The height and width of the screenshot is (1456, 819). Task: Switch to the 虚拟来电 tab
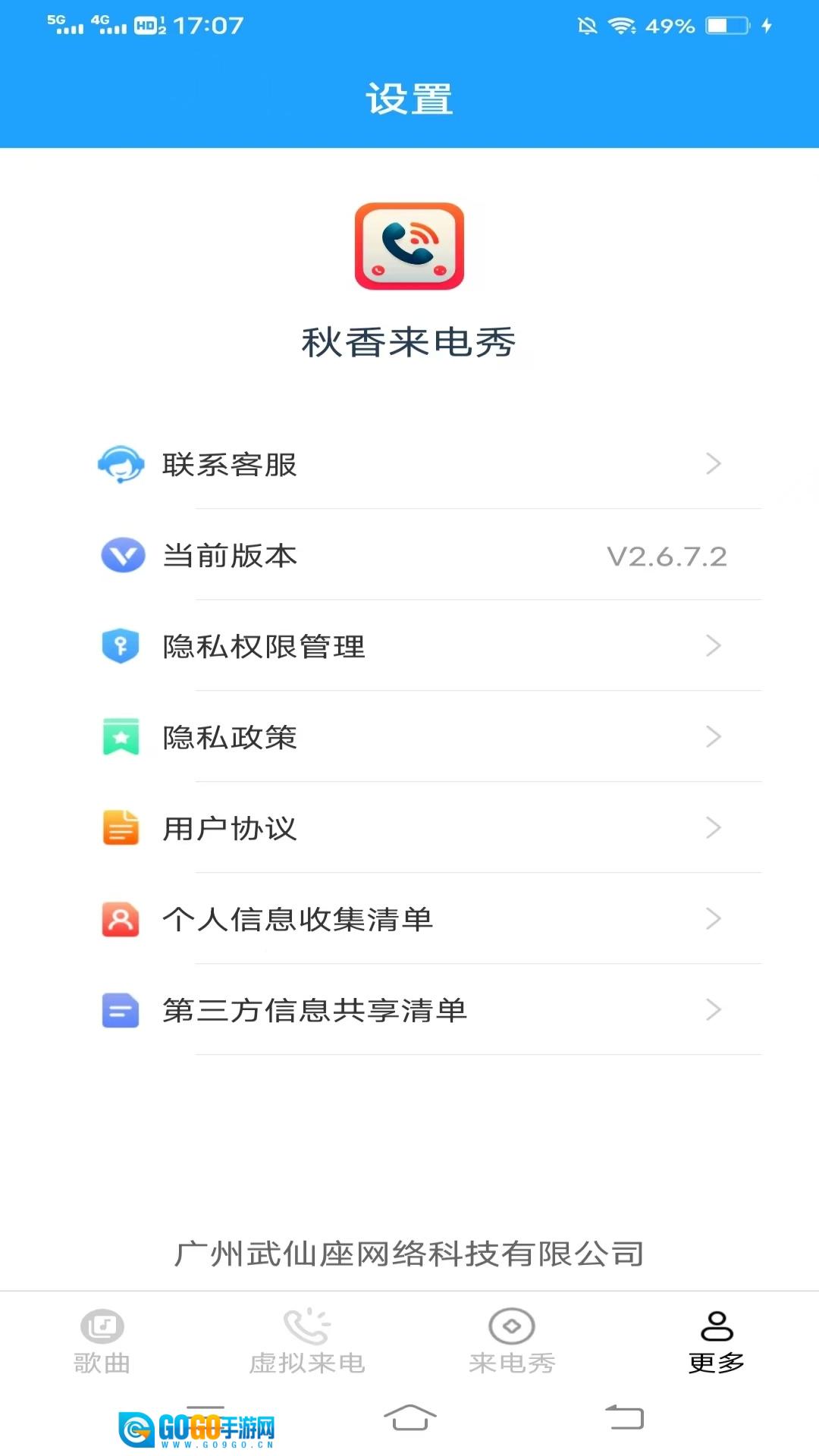click(307, 1342)
